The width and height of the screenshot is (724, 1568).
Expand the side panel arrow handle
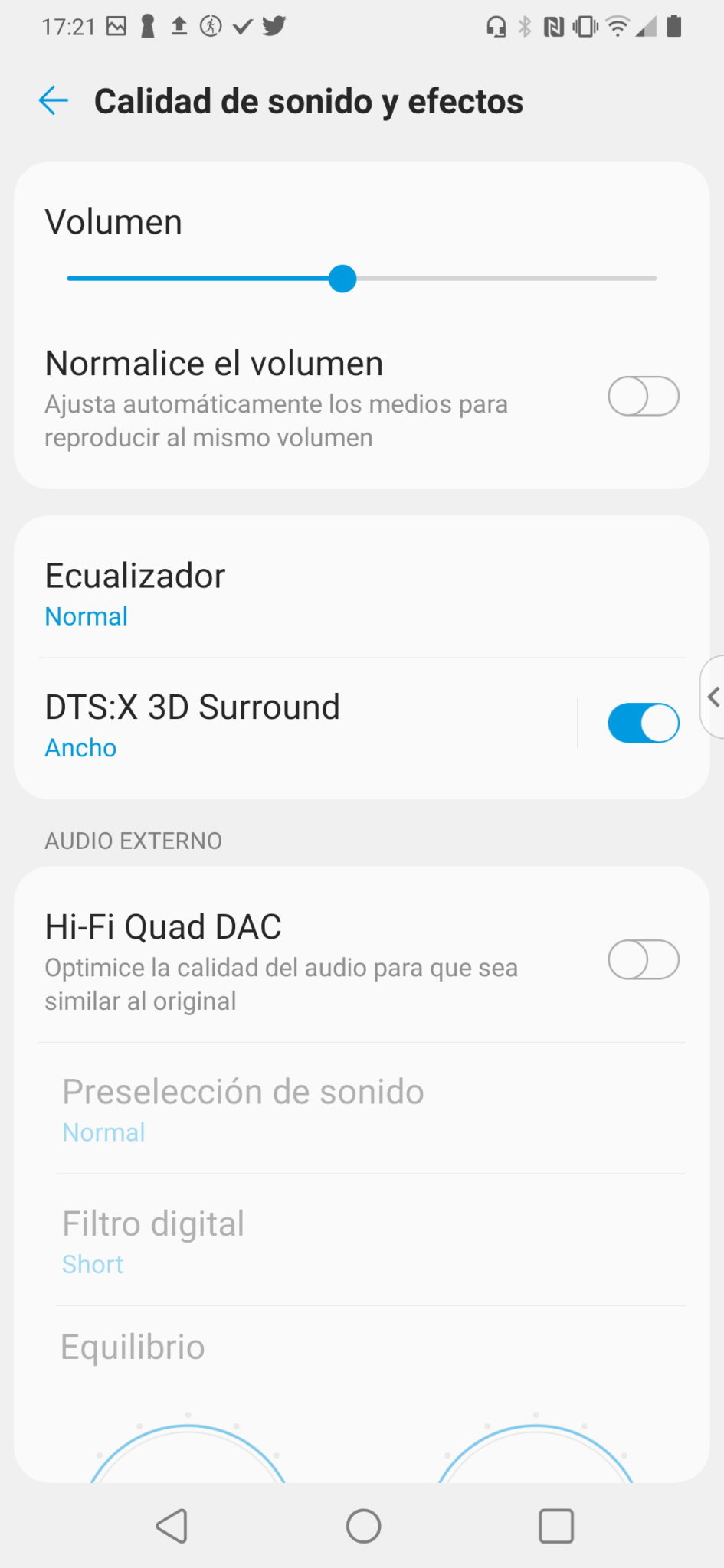coord(713,697)
